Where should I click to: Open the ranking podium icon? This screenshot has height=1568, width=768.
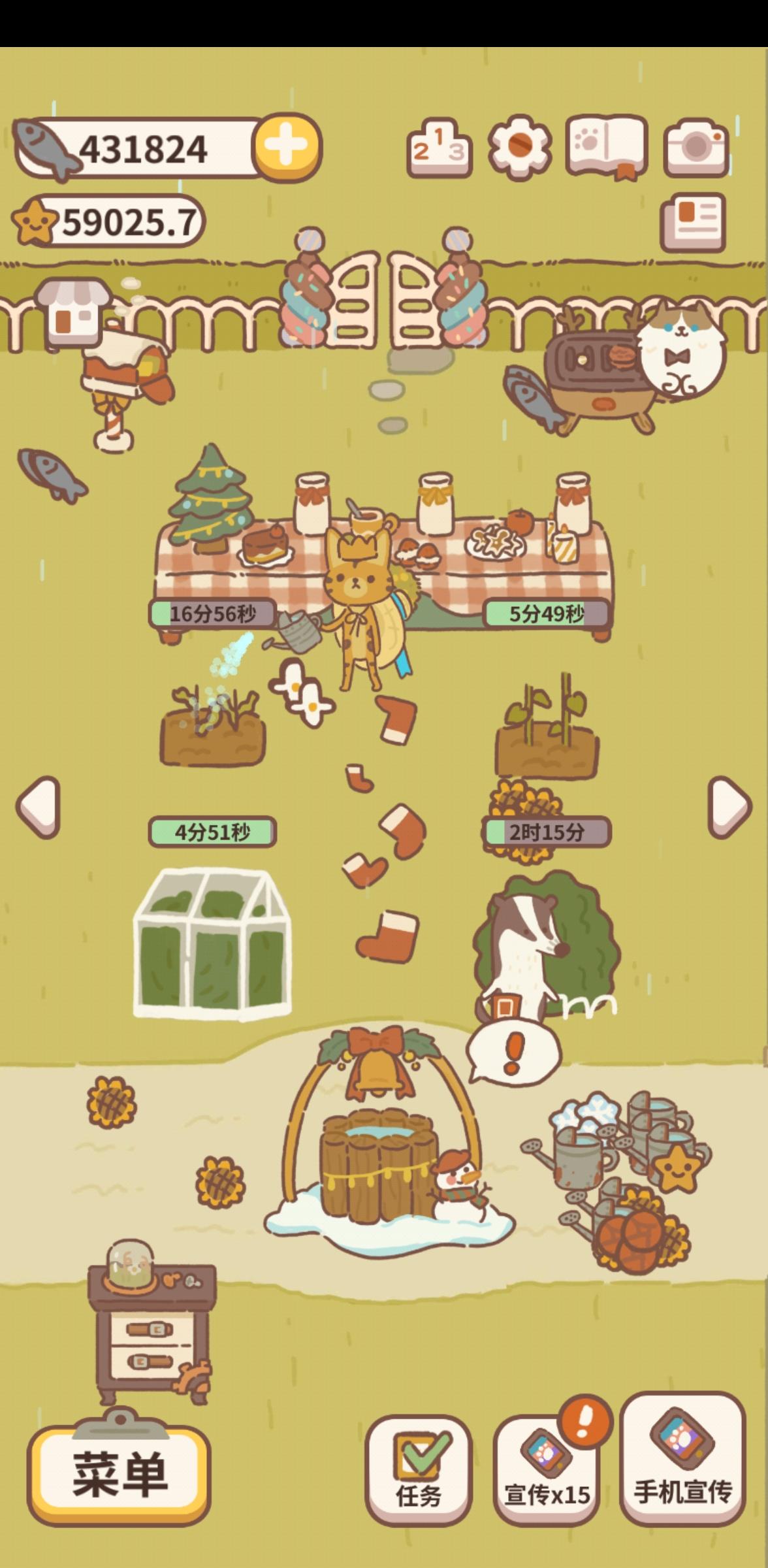439,148
